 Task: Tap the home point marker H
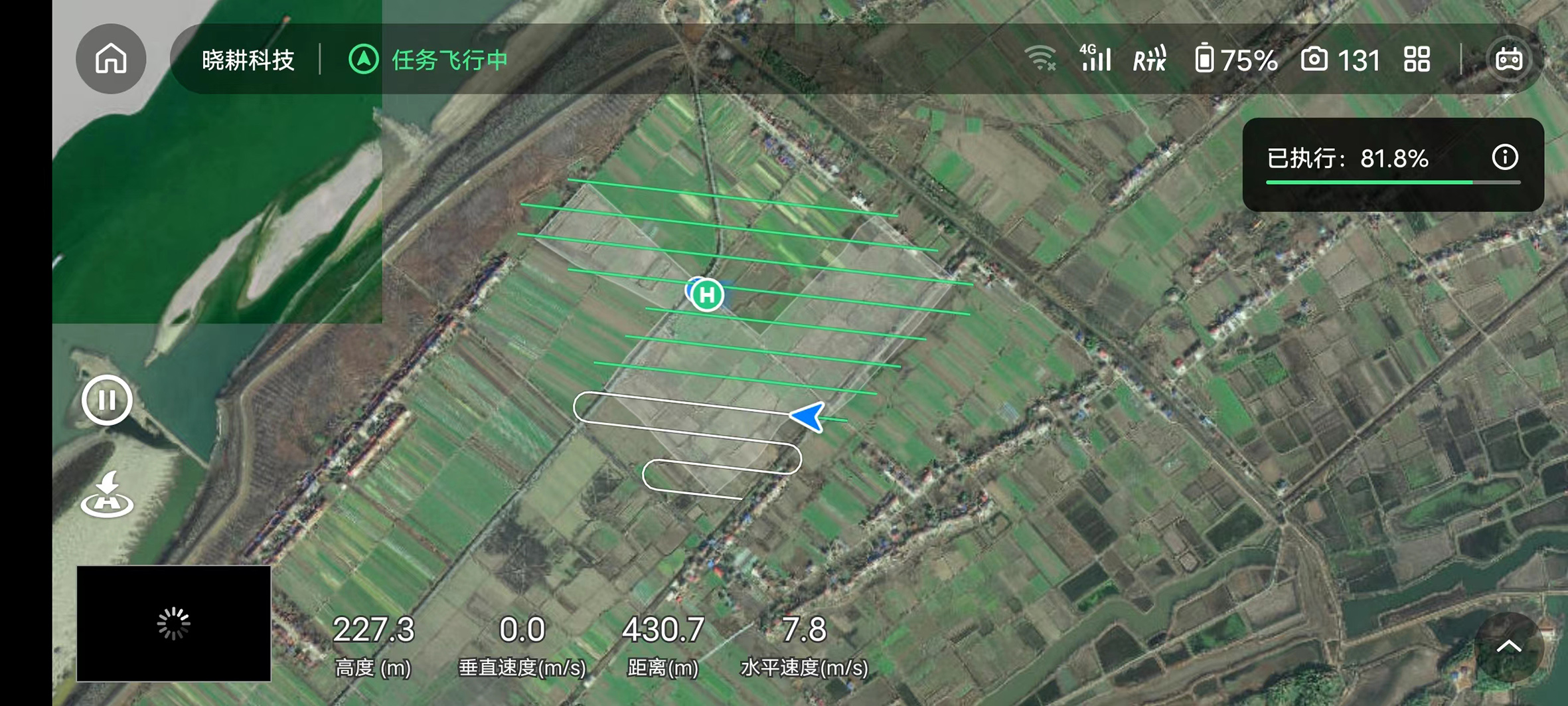click(707, 294)
